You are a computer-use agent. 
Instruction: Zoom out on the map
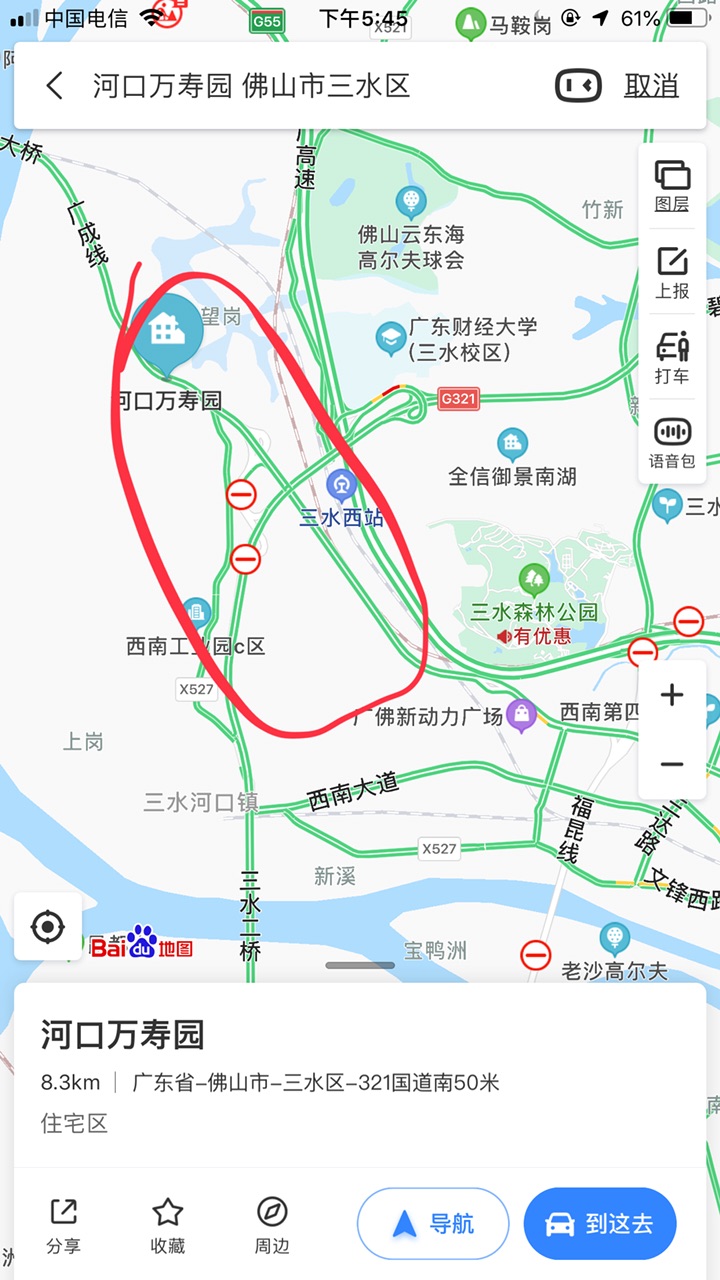pos(672,765)
